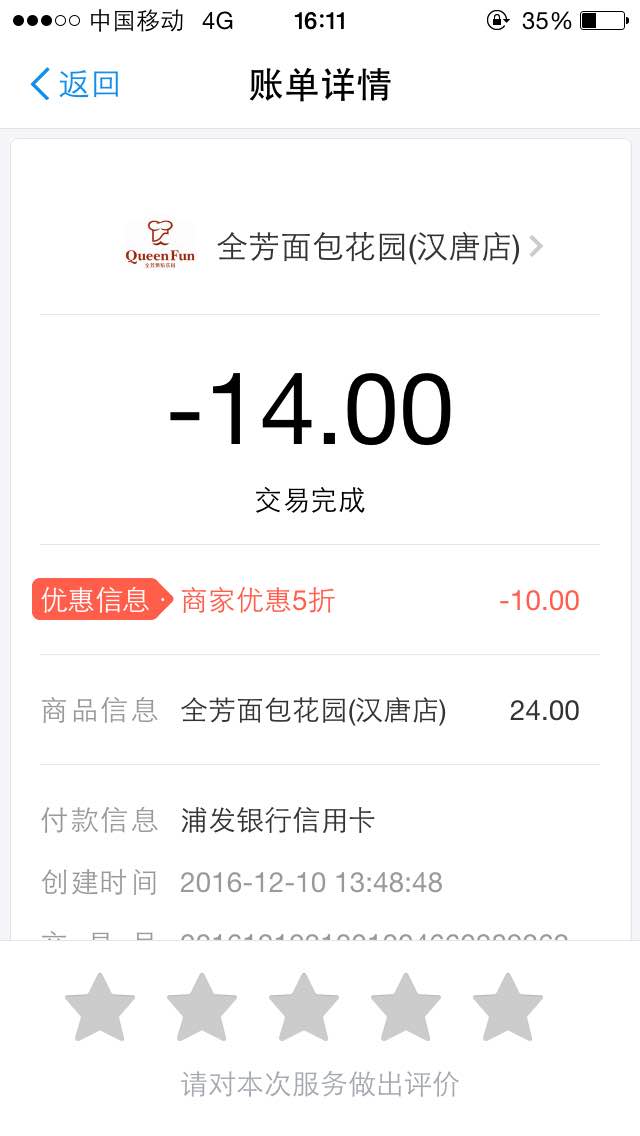The image size is (640, 1136).
Task: Rate this service one star
Action: pyautogui.click(x=100, y=1007)
